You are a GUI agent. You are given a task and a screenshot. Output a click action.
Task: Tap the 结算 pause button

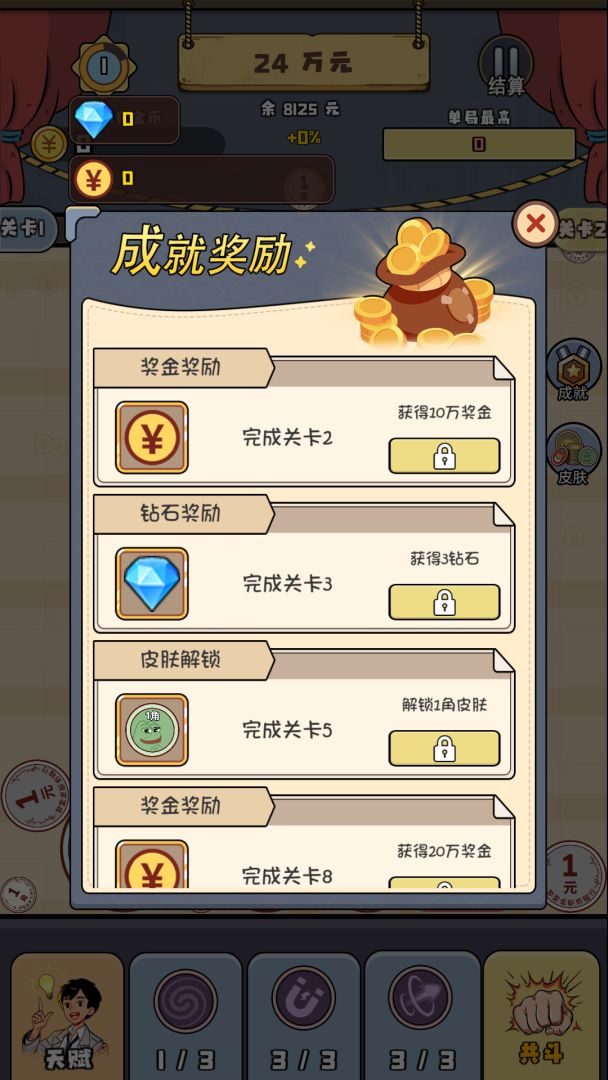point(505,64)
